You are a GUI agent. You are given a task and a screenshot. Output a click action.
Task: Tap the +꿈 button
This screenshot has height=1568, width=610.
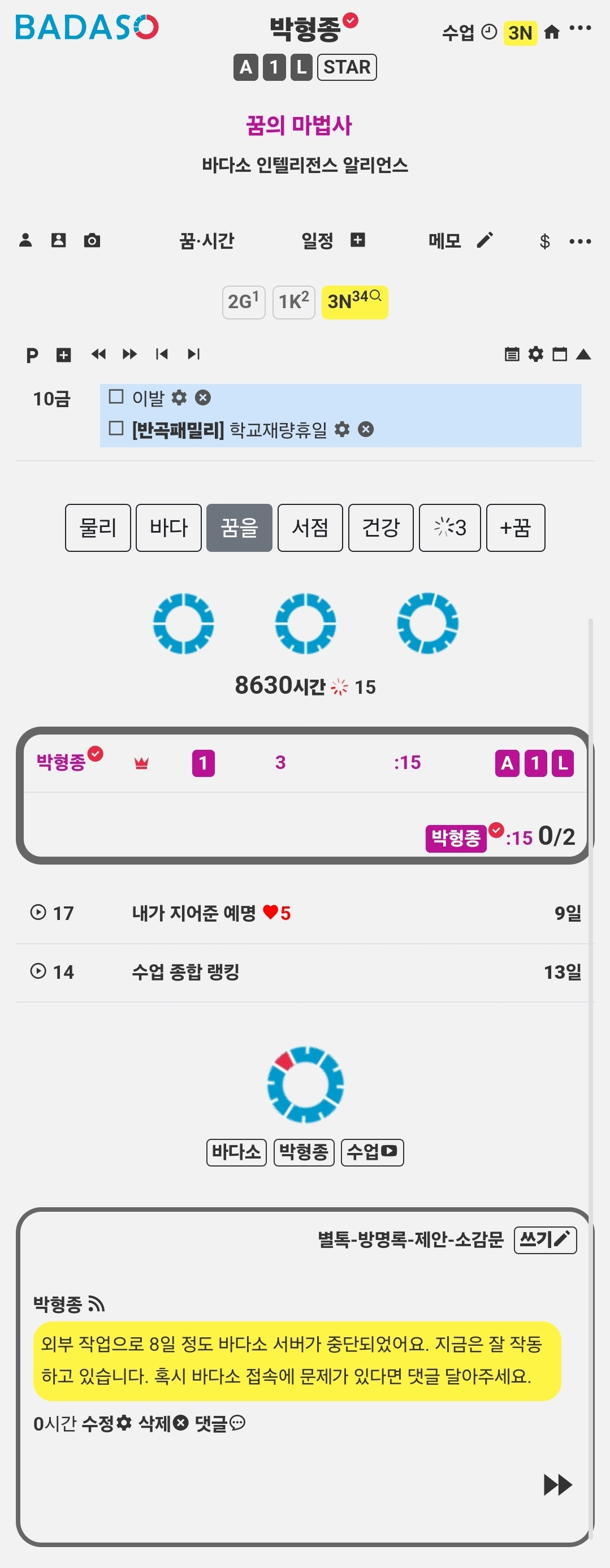coord(515,528)
